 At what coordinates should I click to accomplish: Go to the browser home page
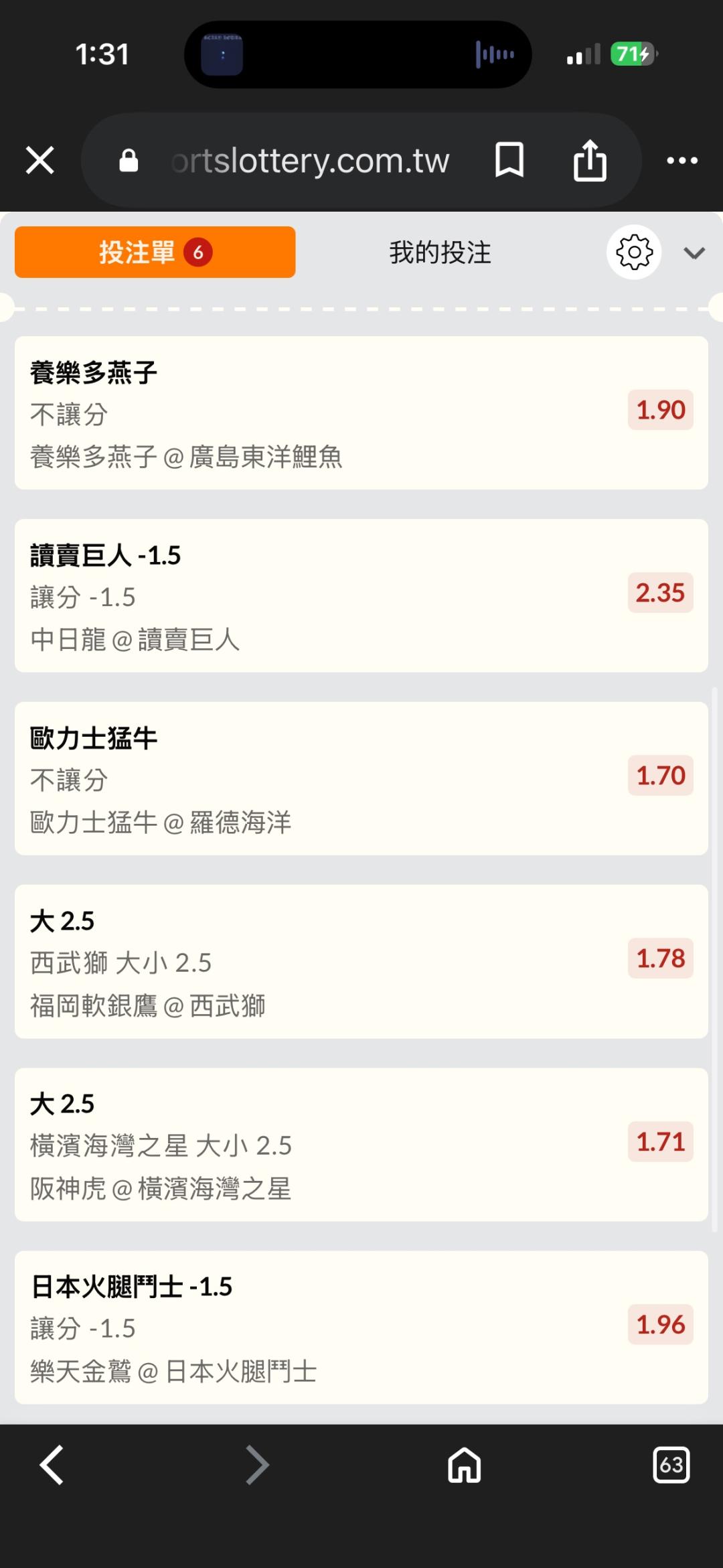click(465, 1465)
